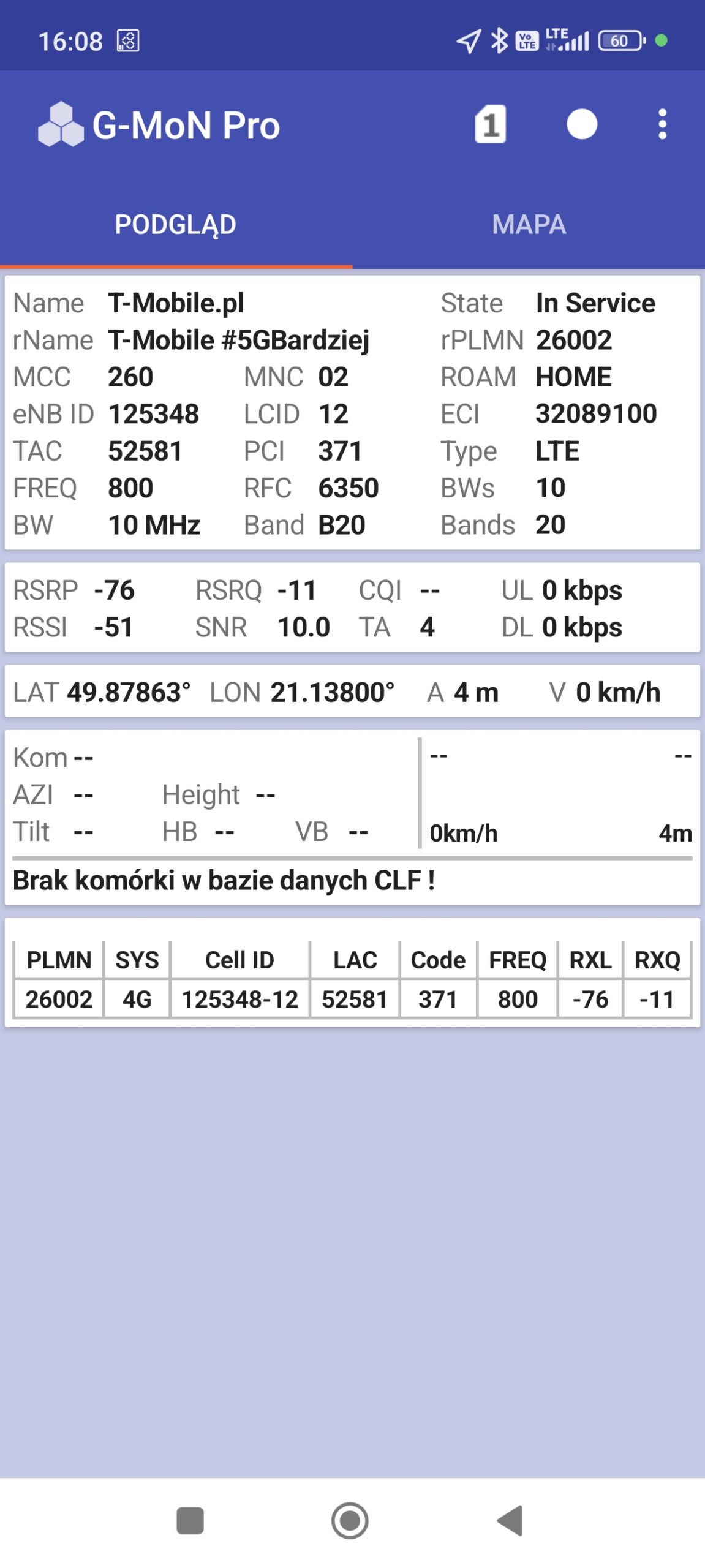
Task: Go to the home screen
Action: (350, 1520)
